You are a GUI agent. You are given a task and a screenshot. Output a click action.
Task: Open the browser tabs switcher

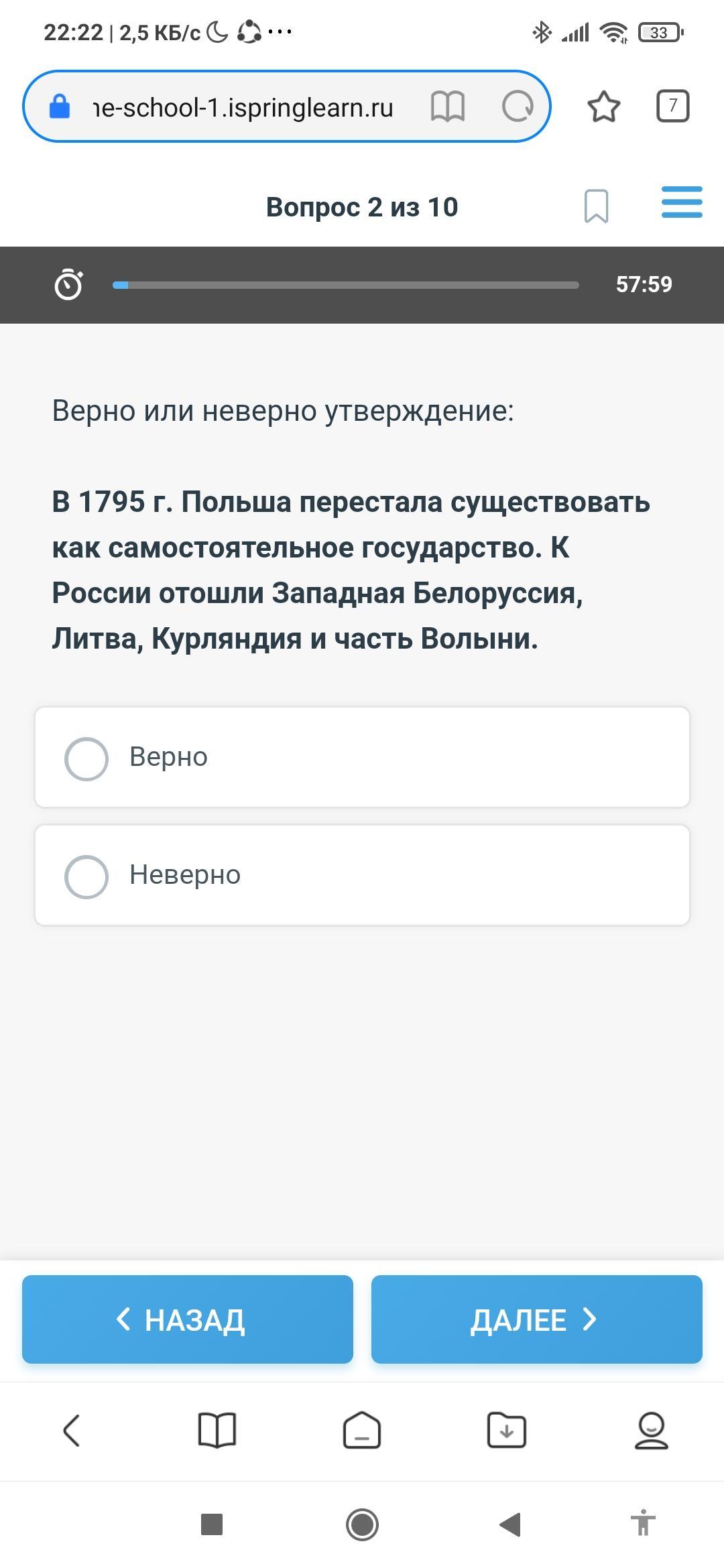(672, 106)
